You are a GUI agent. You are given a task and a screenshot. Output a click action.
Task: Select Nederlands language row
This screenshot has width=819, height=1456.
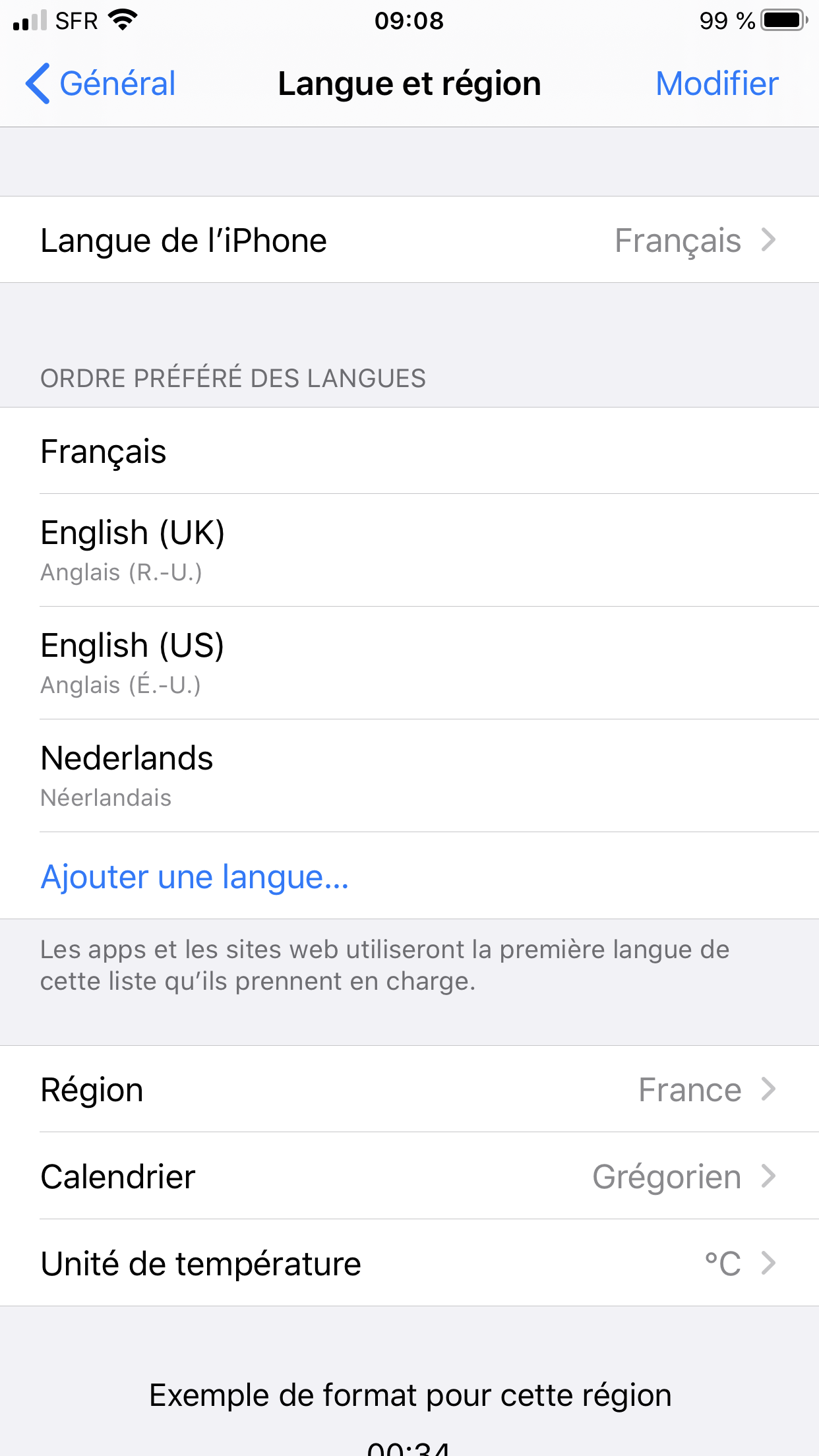coord(409,775)
